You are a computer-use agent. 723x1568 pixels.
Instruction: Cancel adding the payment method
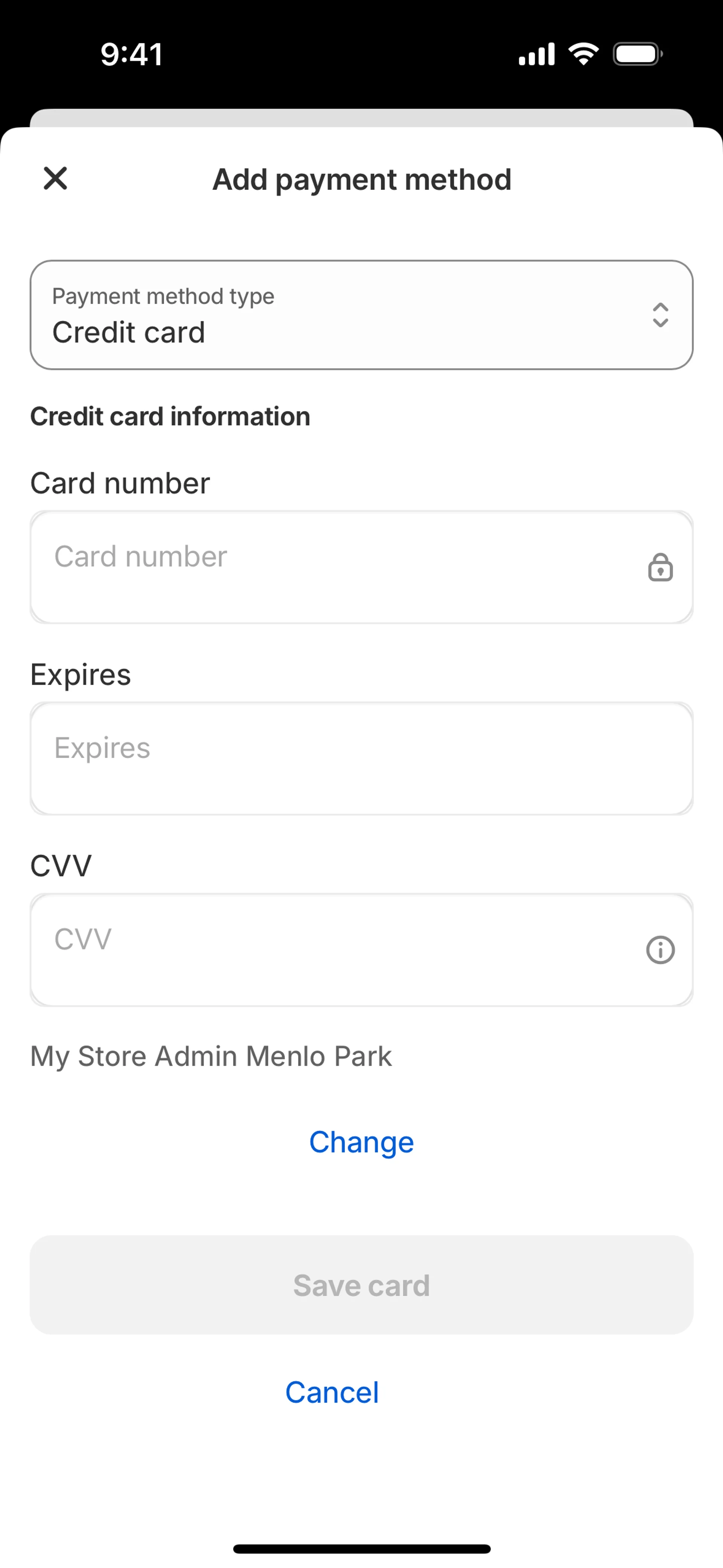pos(332,1392)
